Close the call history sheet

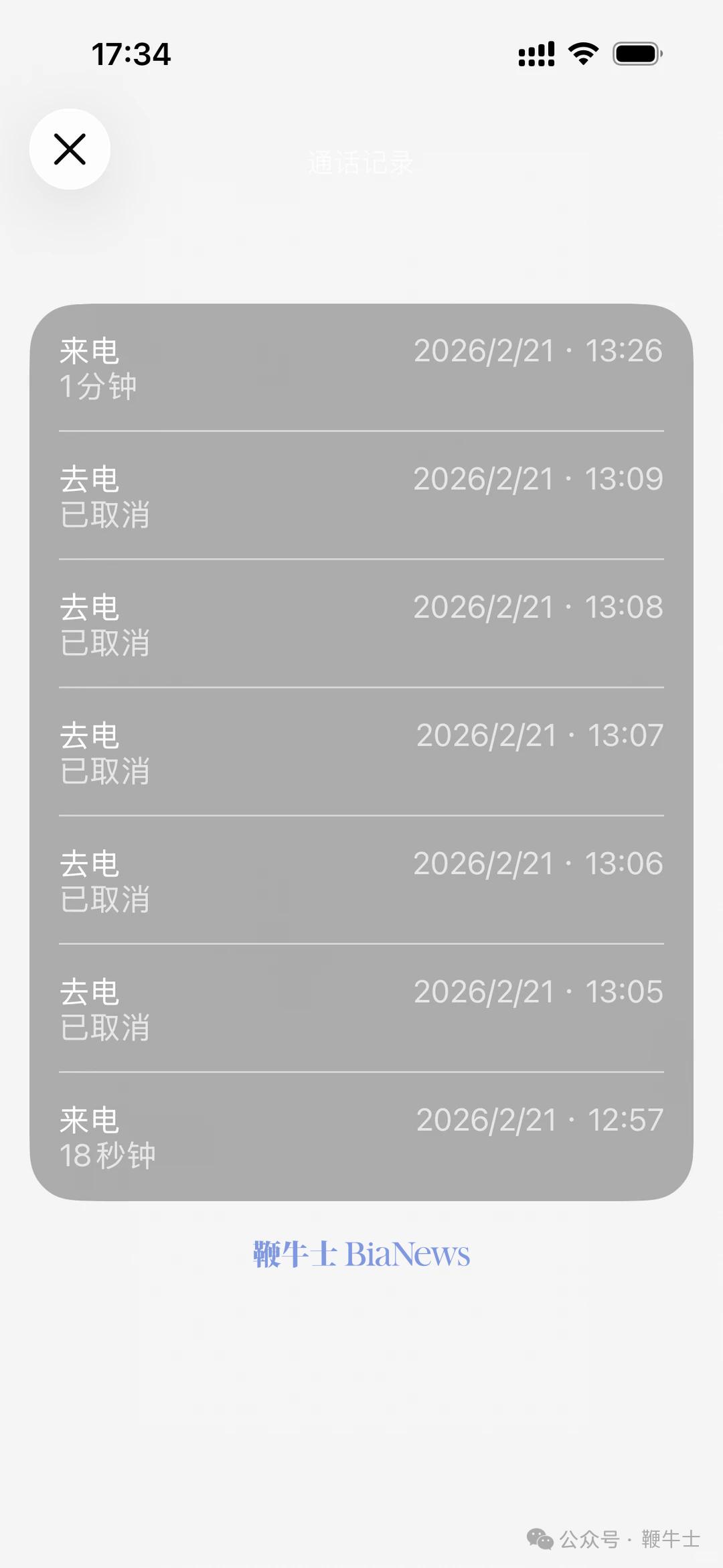click(x=70, y=149)
